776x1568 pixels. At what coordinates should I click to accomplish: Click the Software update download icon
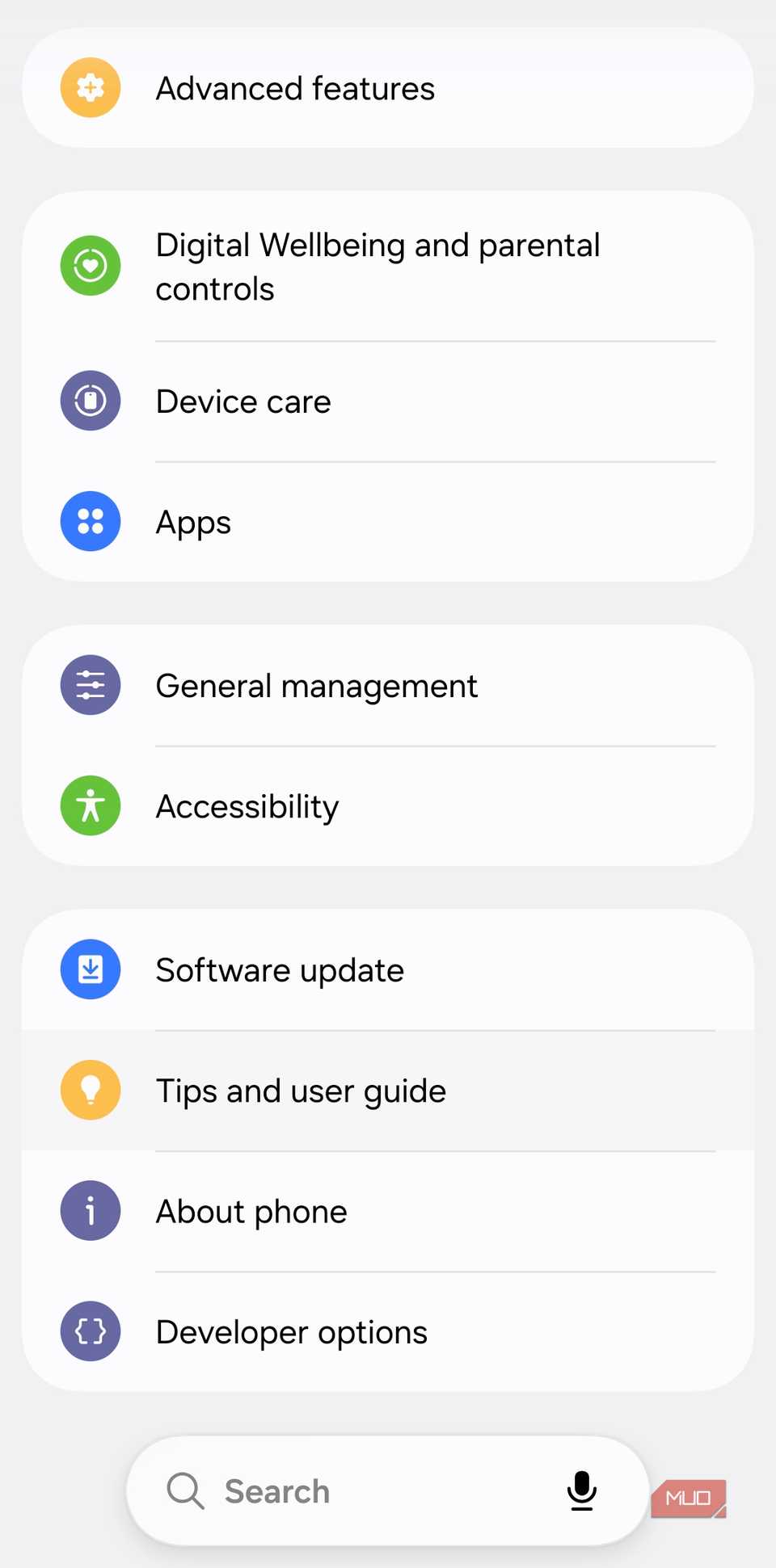coord(90,969)
